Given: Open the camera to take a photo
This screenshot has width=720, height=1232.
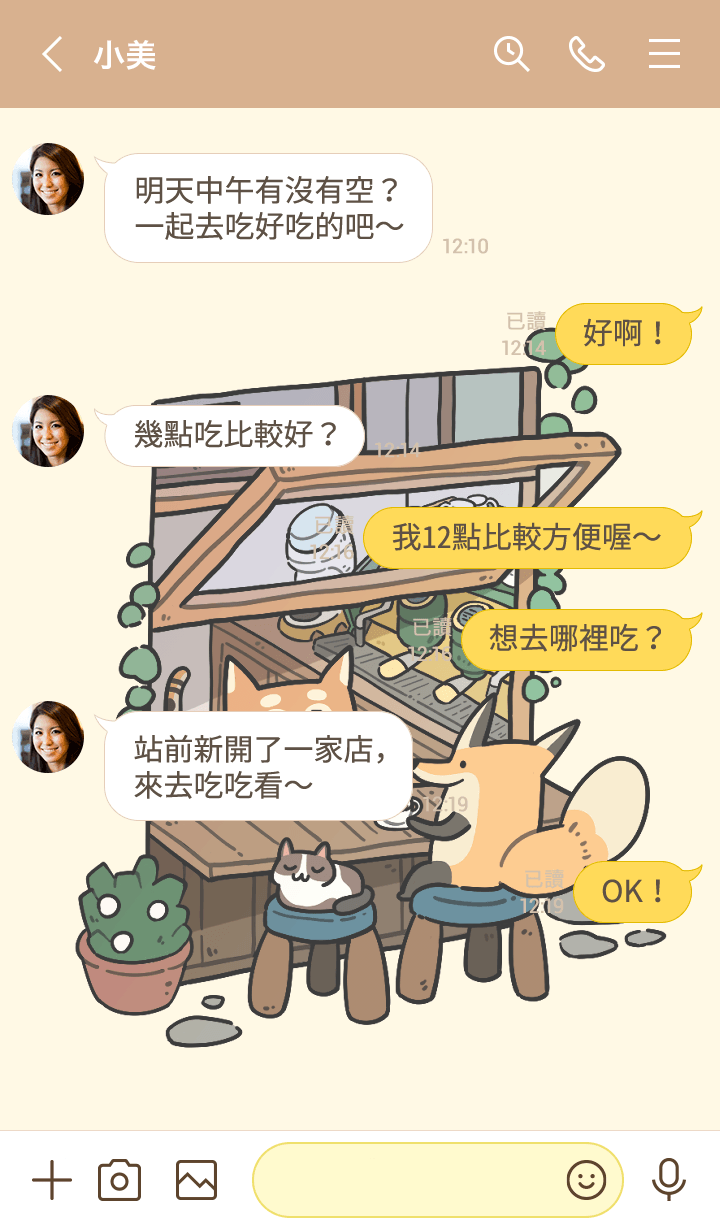Looking at the screenshot, I should click(120, 1181).
